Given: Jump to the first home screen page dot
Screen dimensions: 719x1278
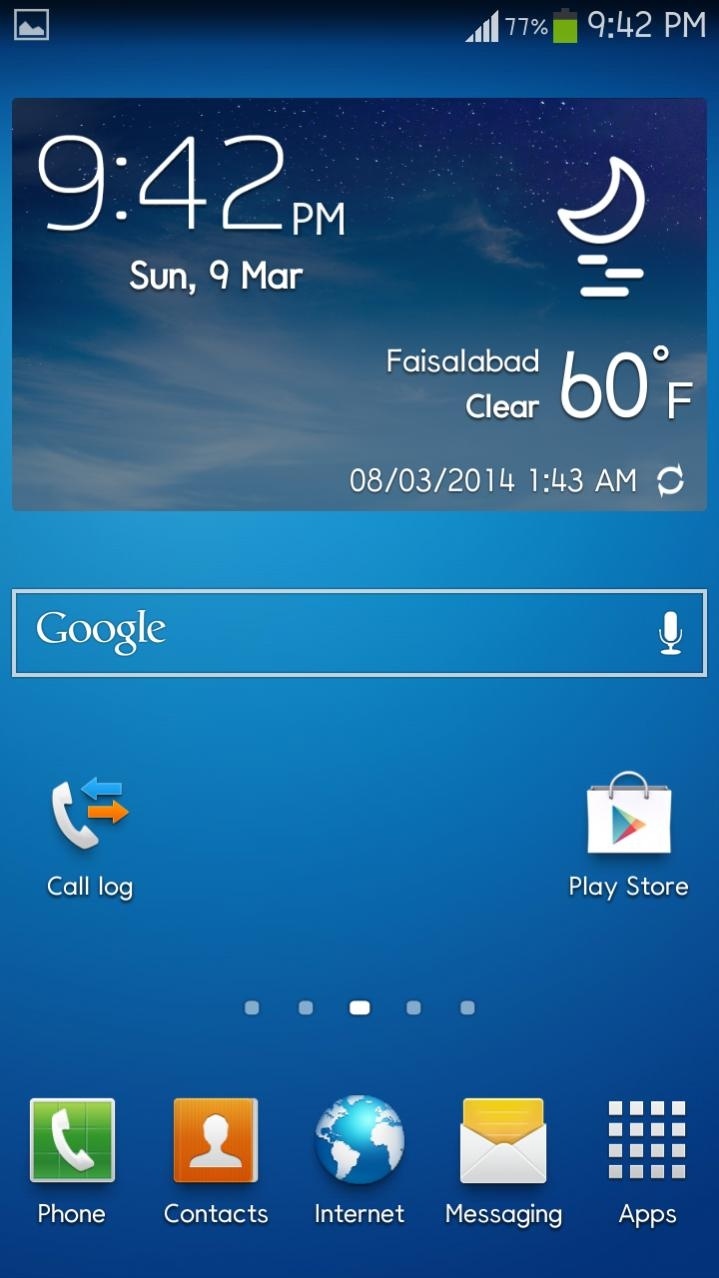Looking at the screenshot, I should 252,1008.
